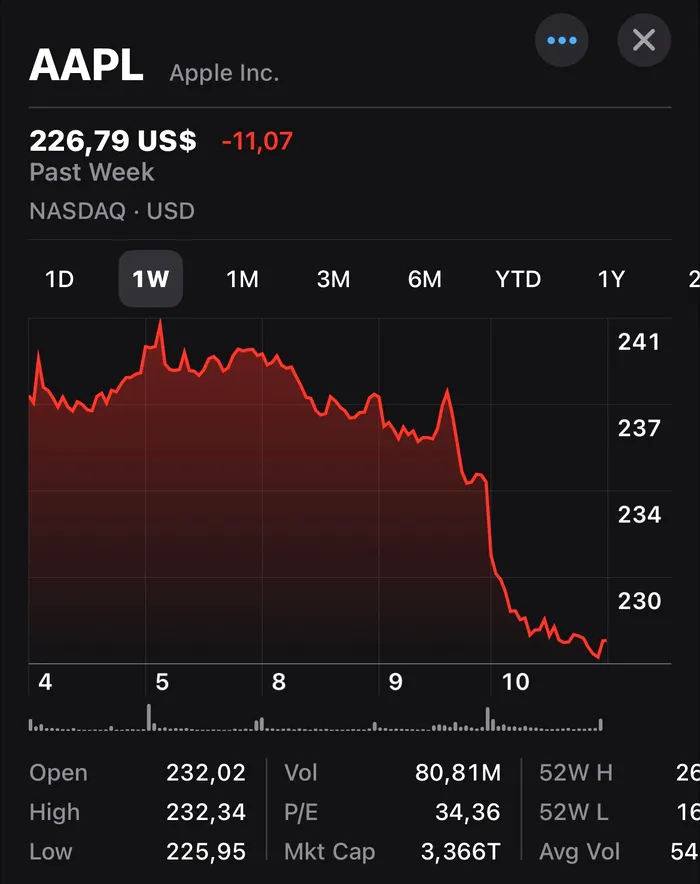
Task: Show the 1M price chart
Action: click(242, 279)
